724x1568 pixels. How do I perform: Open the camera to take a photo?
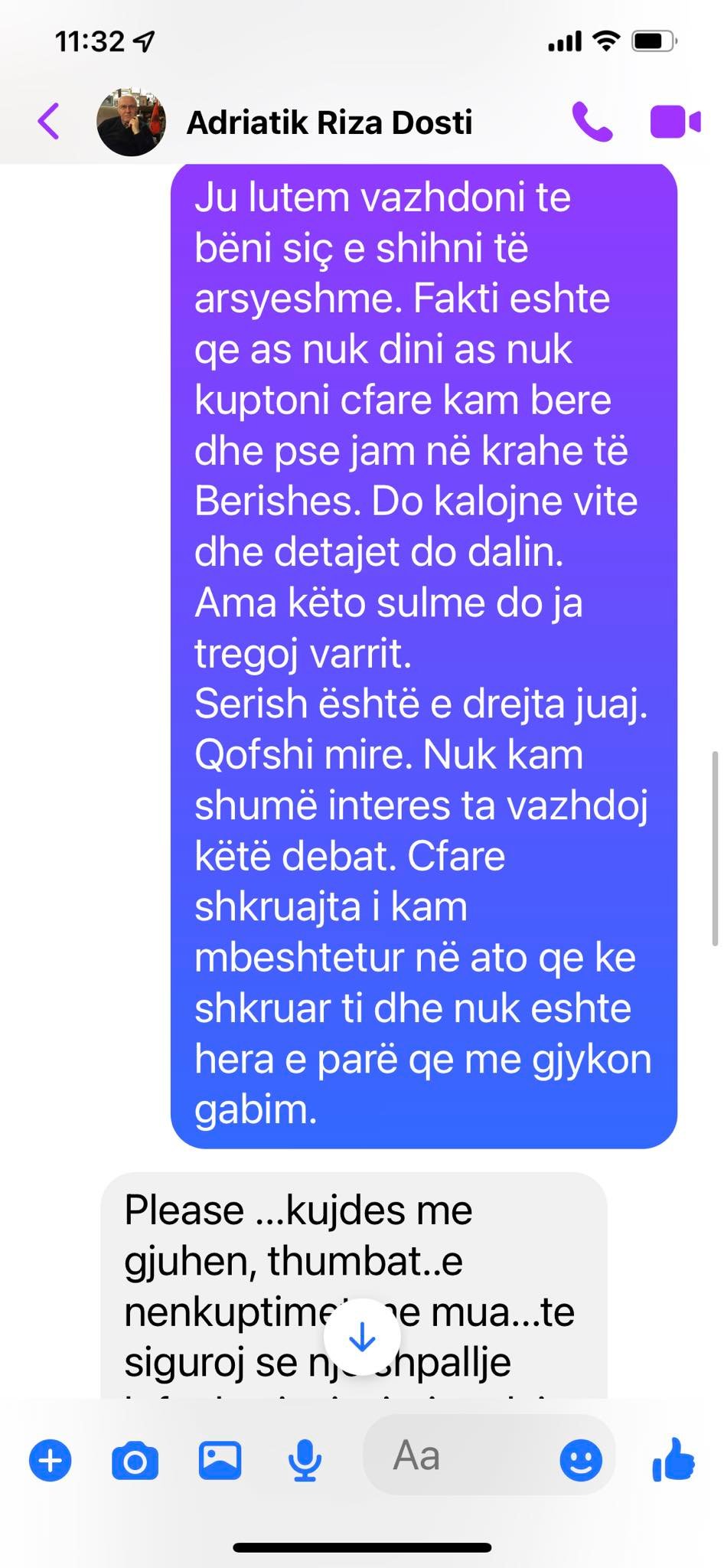(135, 1461)
